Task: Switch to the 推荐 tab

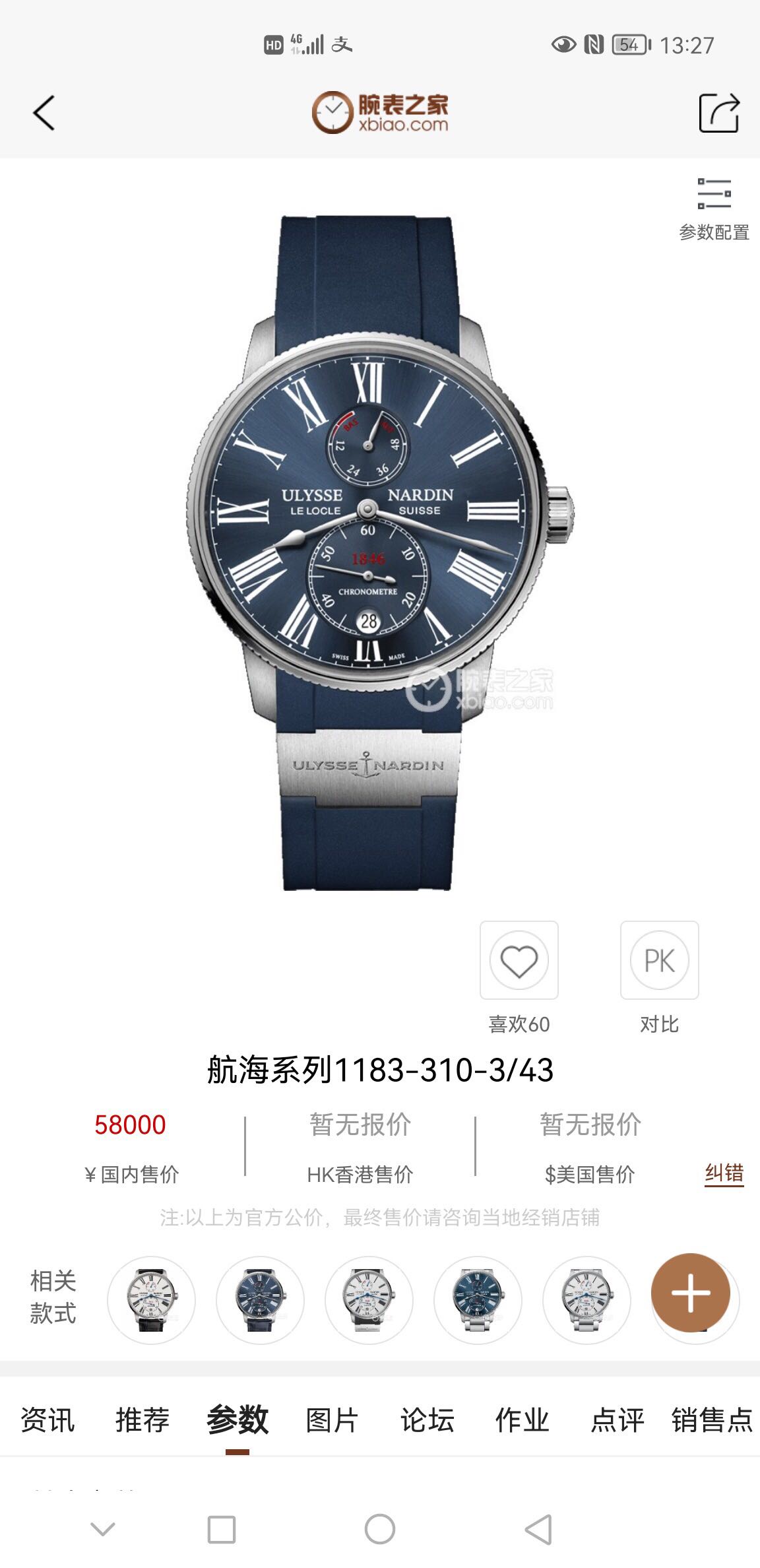Action: tap(142, 1420)
